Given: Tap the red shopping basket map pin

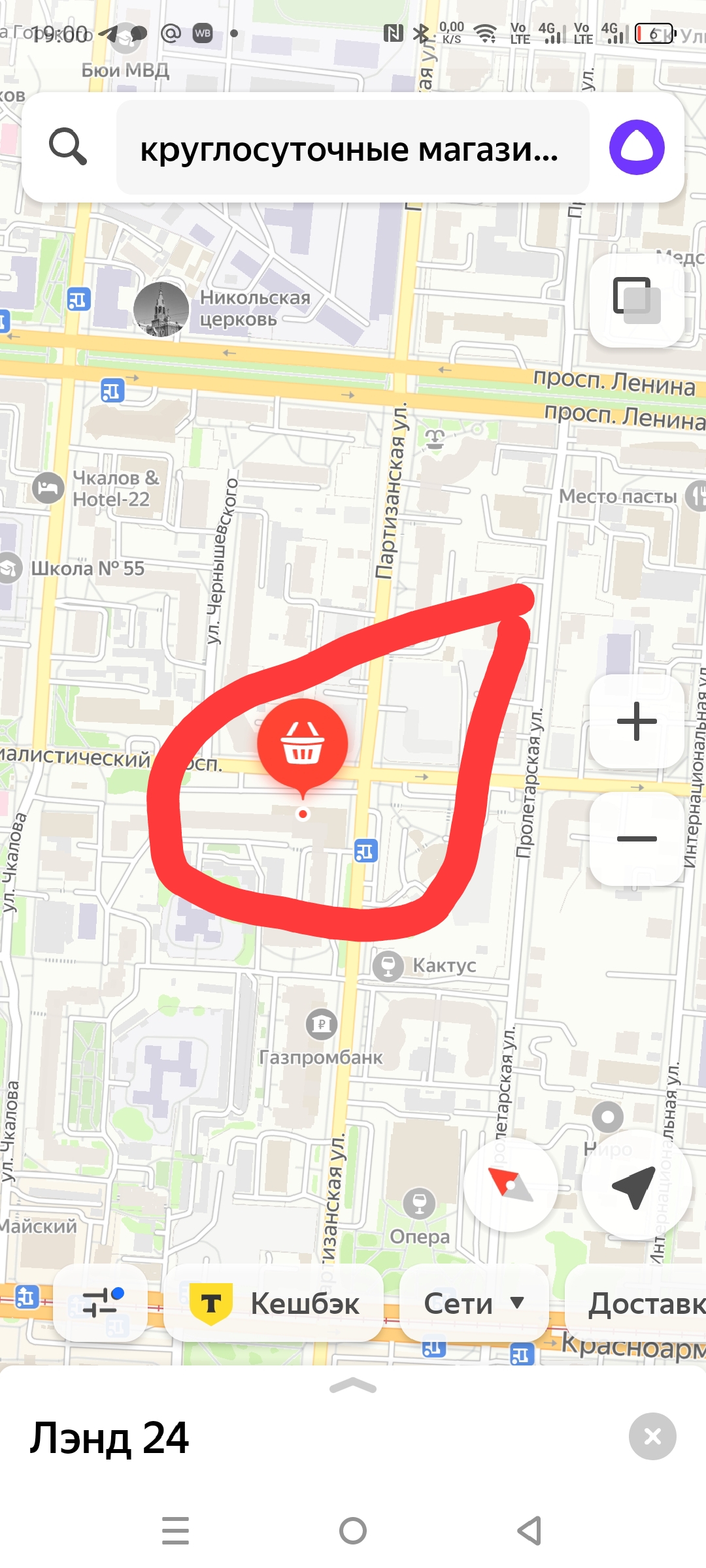Looking at the screenshot, I should pos(302,743).
